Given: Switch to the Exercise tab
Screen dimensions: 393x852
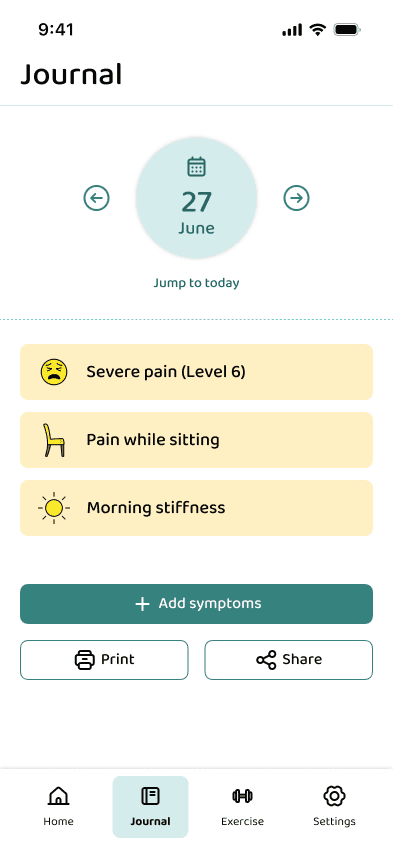Looking at the screenshot, I should [242, 806].
